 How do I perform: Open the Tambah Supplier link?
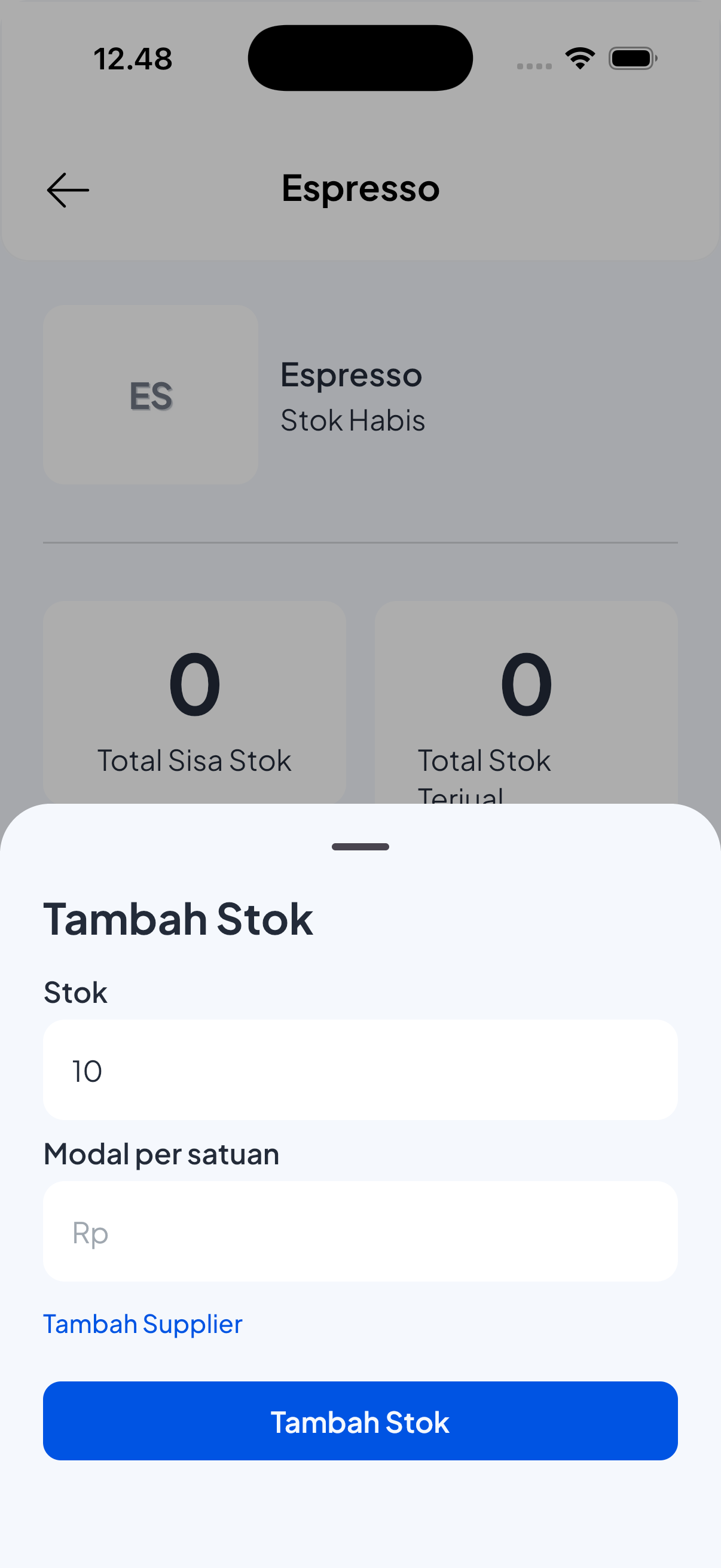click(142, 1324)
